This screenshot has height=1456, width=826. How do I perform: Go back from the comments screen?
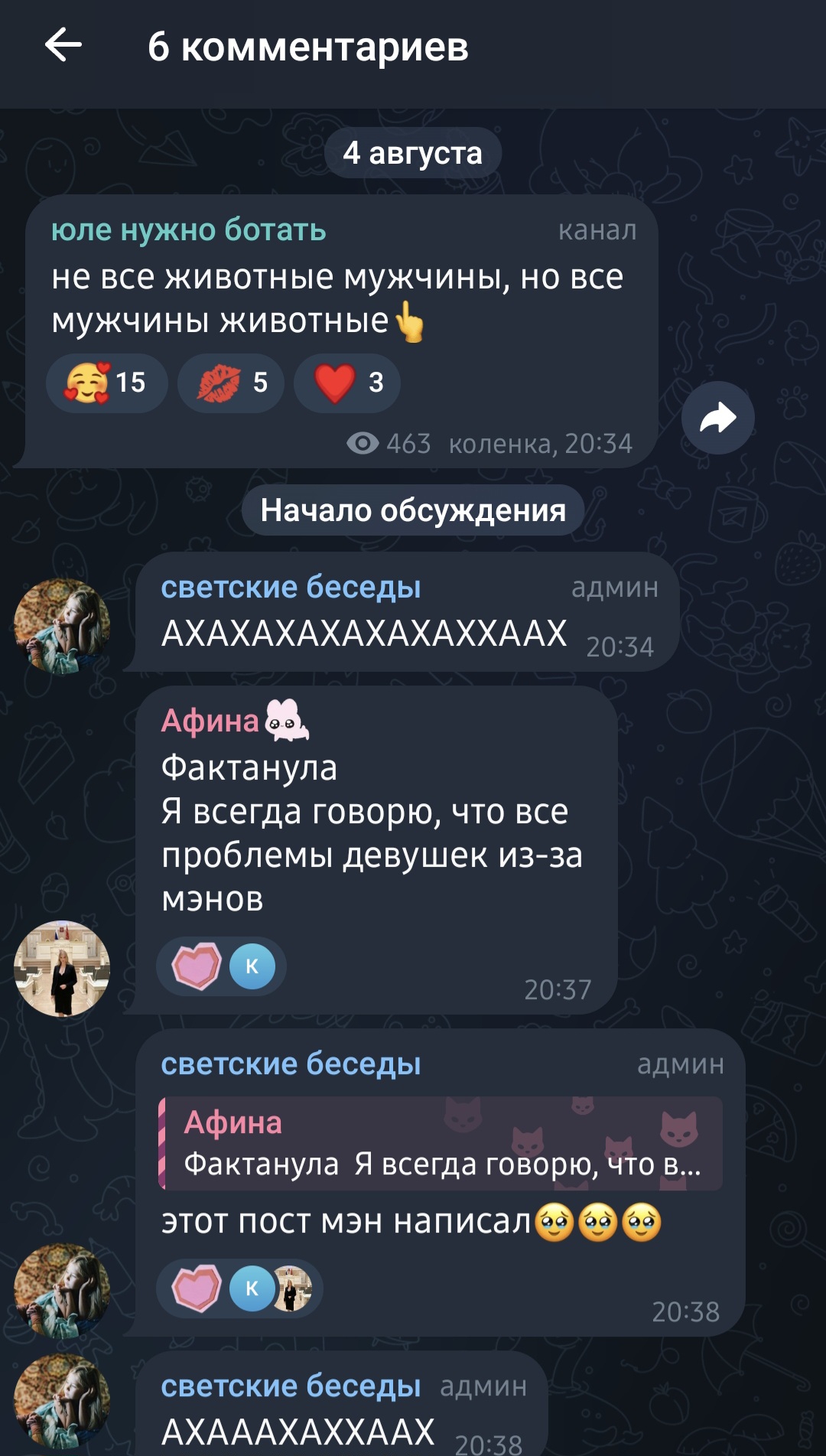point(63,45)
